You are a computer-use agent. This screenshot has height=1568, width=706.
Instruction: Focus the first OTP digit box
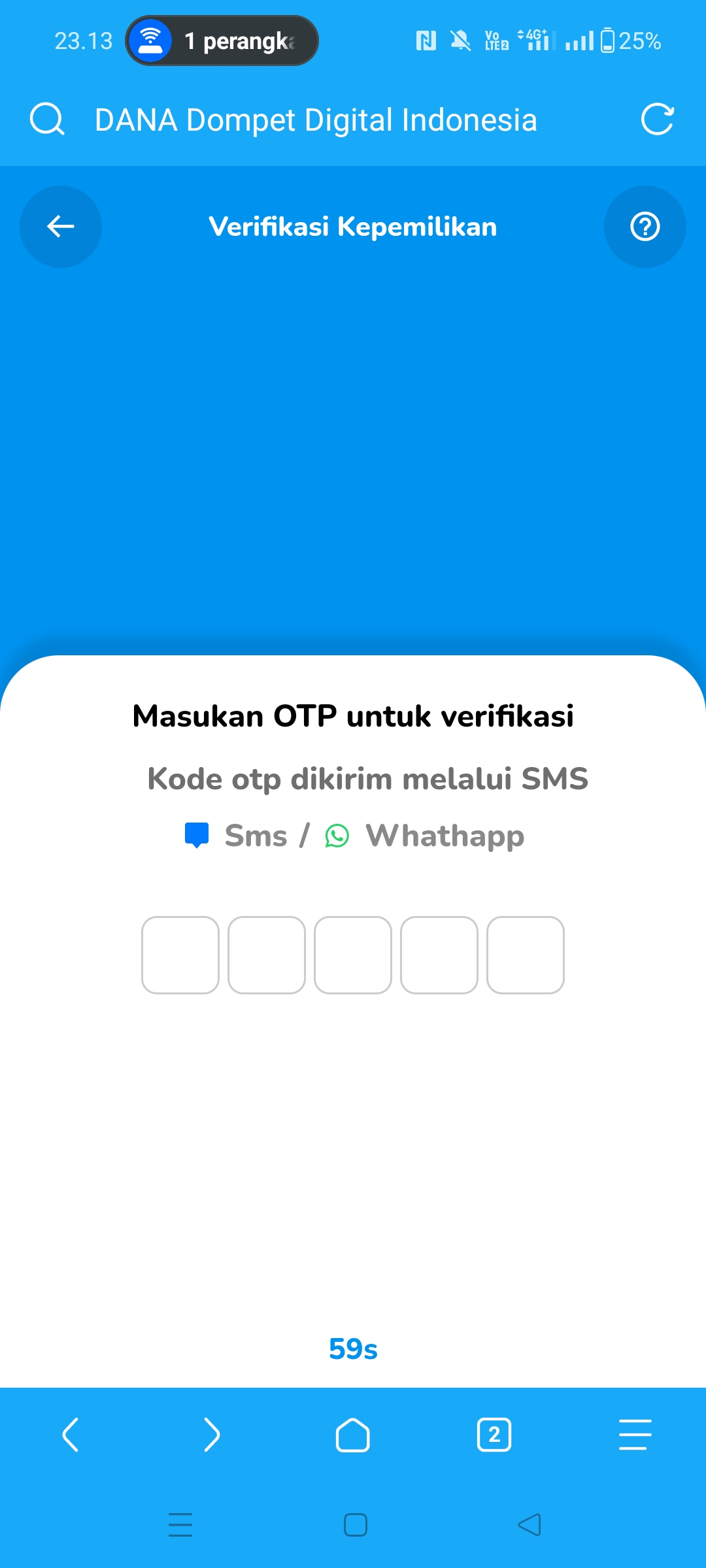point(180,955)
